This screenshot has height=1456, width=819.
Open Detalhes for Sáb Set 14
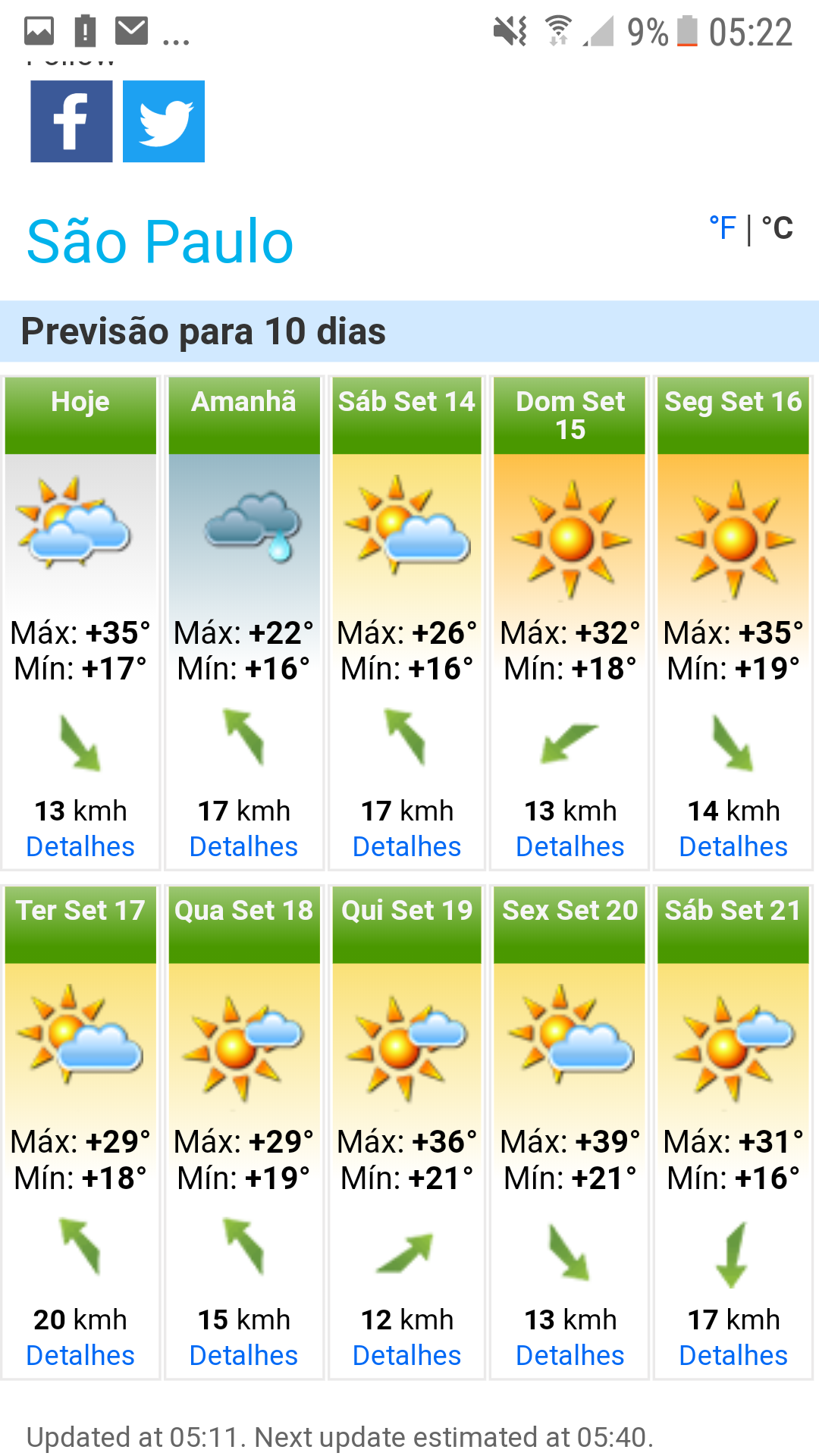407,846
